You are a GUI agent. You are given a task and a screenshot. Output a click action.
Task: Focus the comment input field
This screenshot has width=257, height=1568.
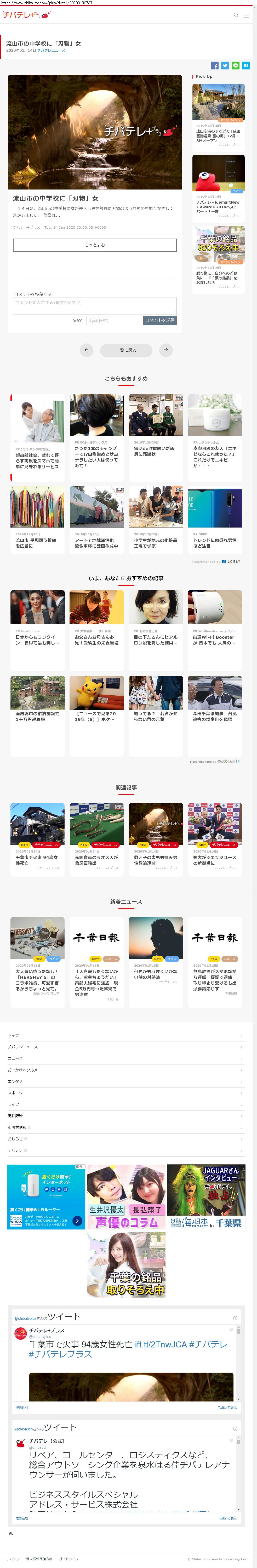94,306
